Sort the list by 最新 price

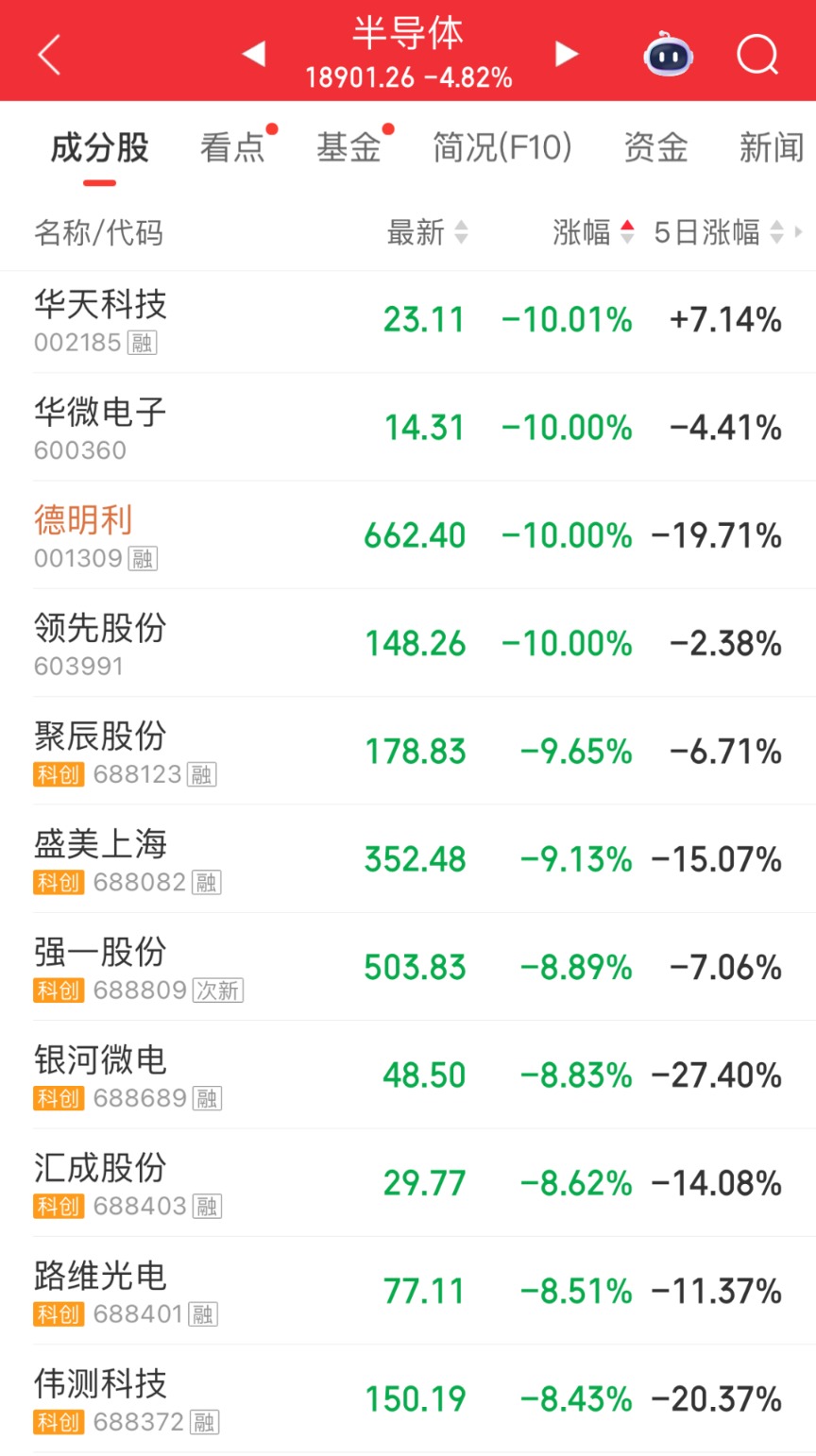tap(427, 231)
